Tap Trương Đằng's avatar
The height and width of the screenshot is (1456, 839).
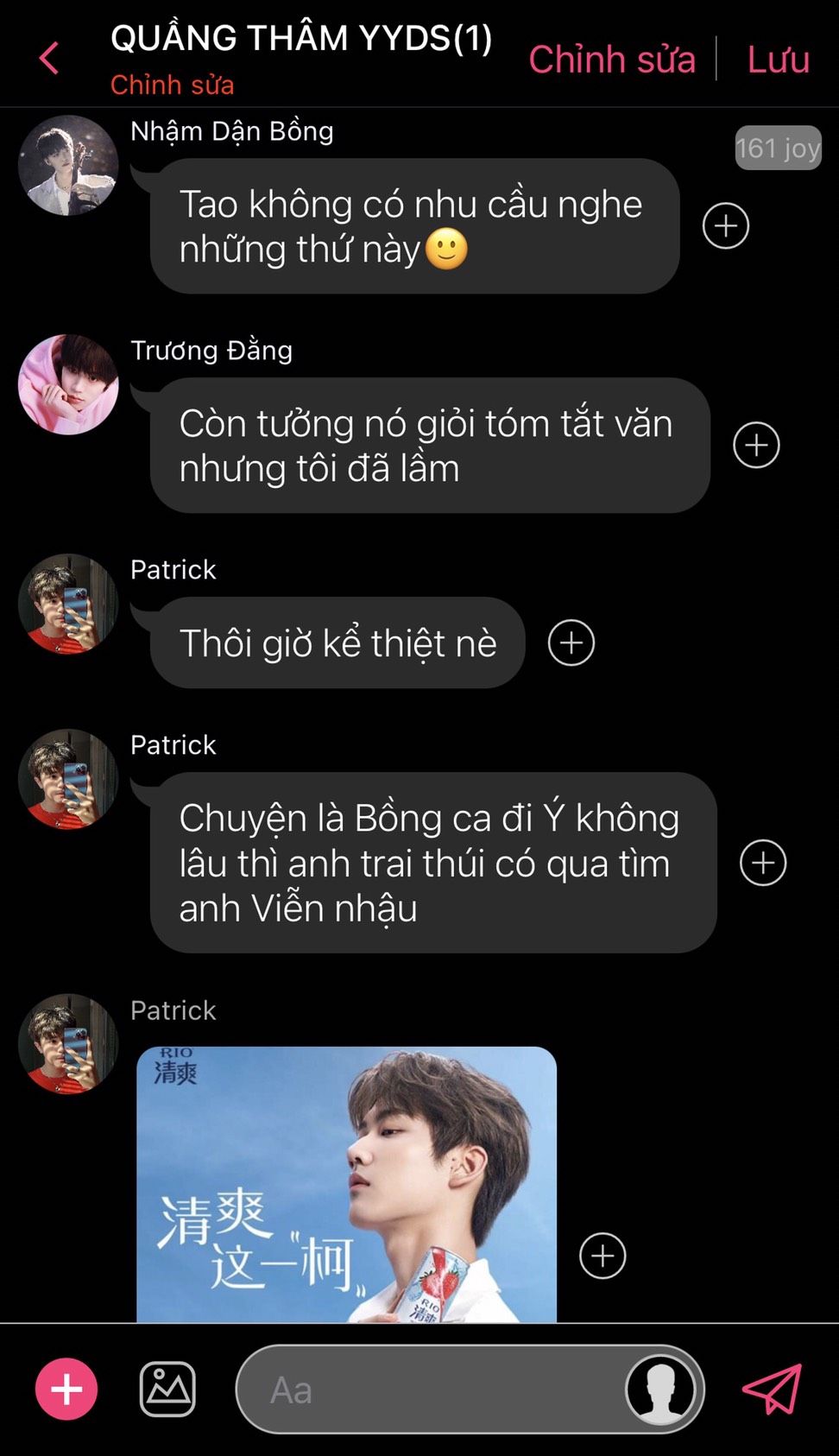[68, 384]
